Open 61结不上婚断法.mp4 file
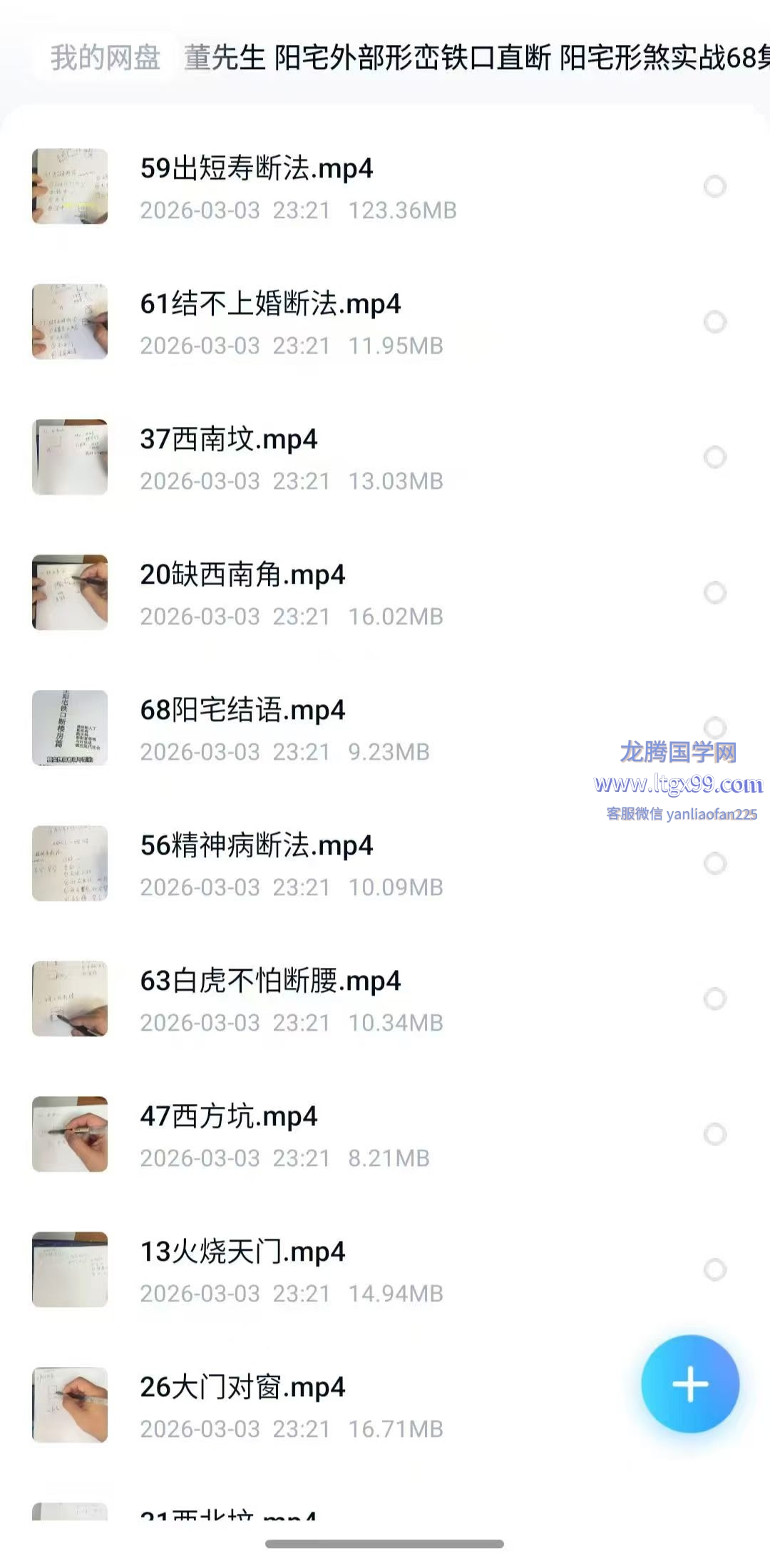 coord(270,304)
